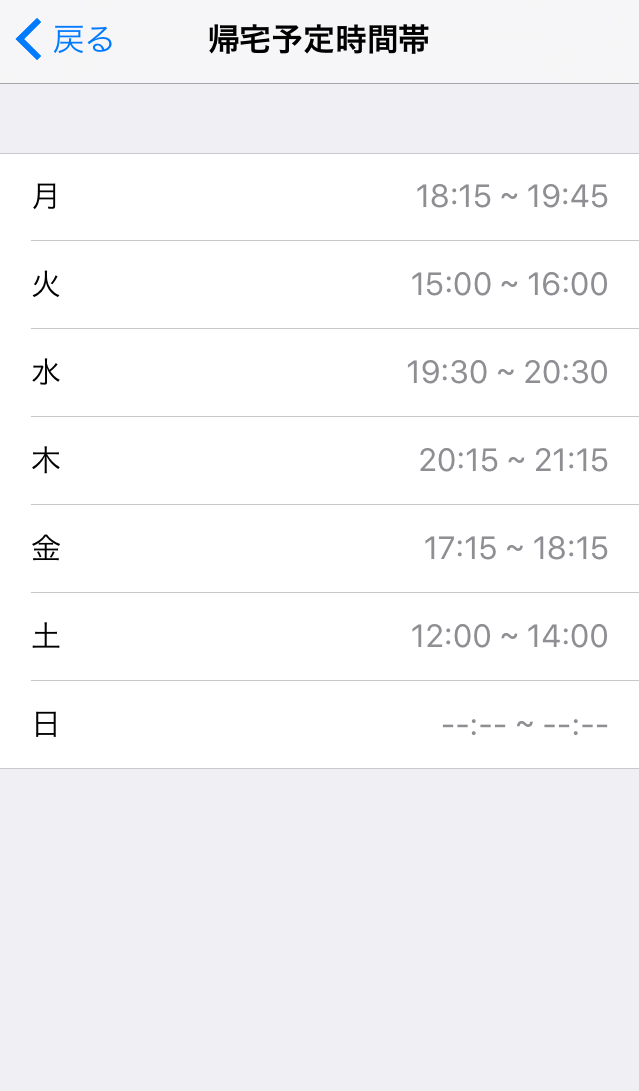Edit the 火 return time 15:00 ~ 16:00
This screenshot has height=1091, width=639.
[320, 285]
